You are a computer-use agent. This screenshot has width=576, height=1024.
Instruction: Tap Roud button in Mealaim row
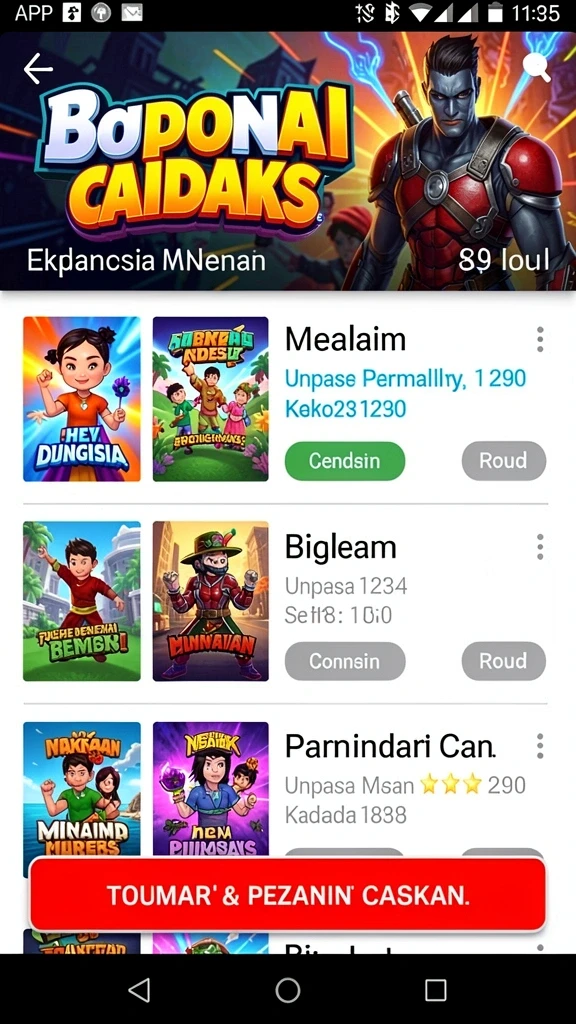click(x=504, y=460)
